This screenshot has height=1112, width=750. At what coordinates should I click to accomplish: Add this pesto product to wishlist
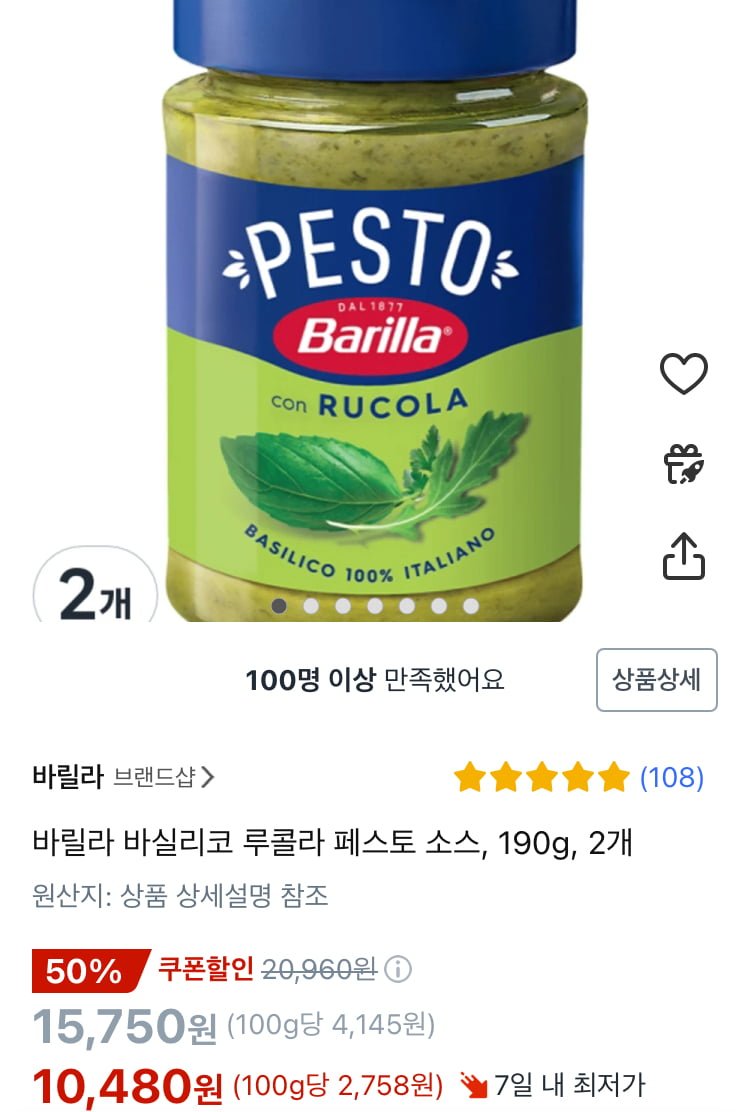coord(684,375)
